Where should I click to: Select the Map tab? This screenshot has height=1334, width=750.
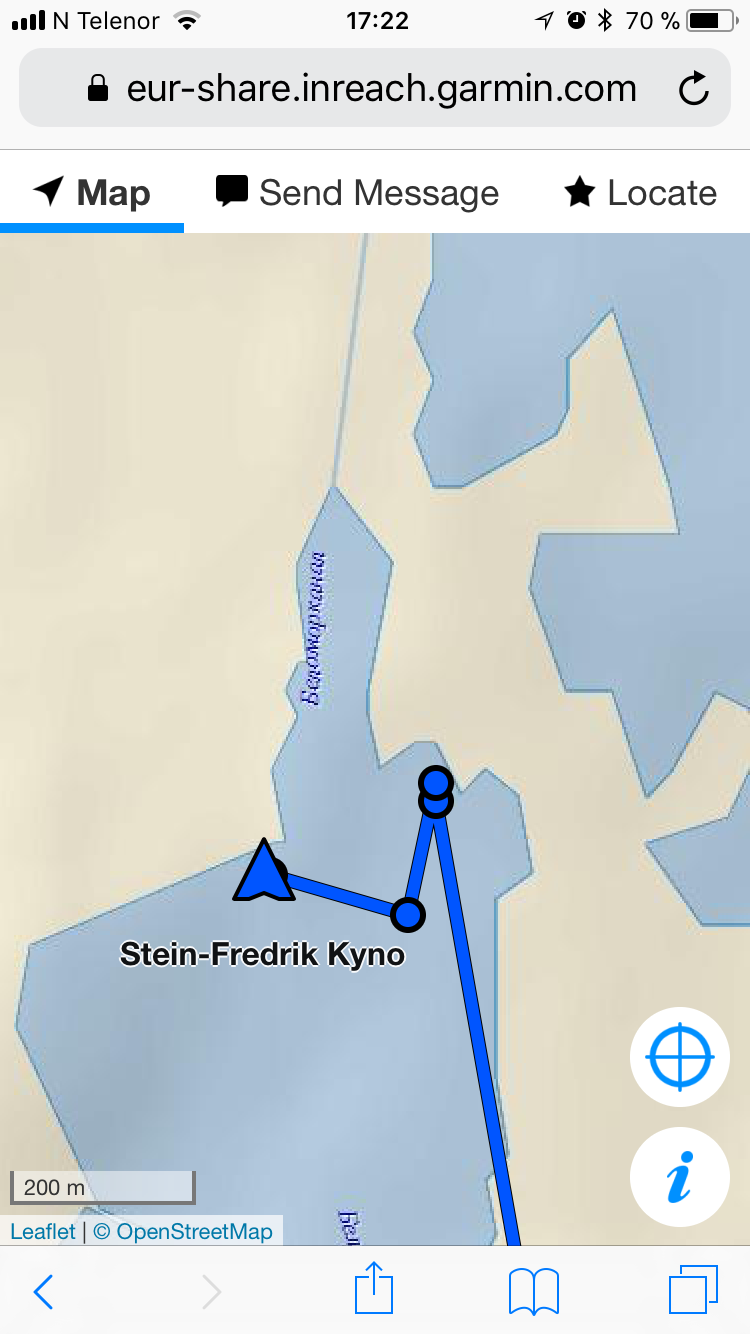click(x=92, y=192)
